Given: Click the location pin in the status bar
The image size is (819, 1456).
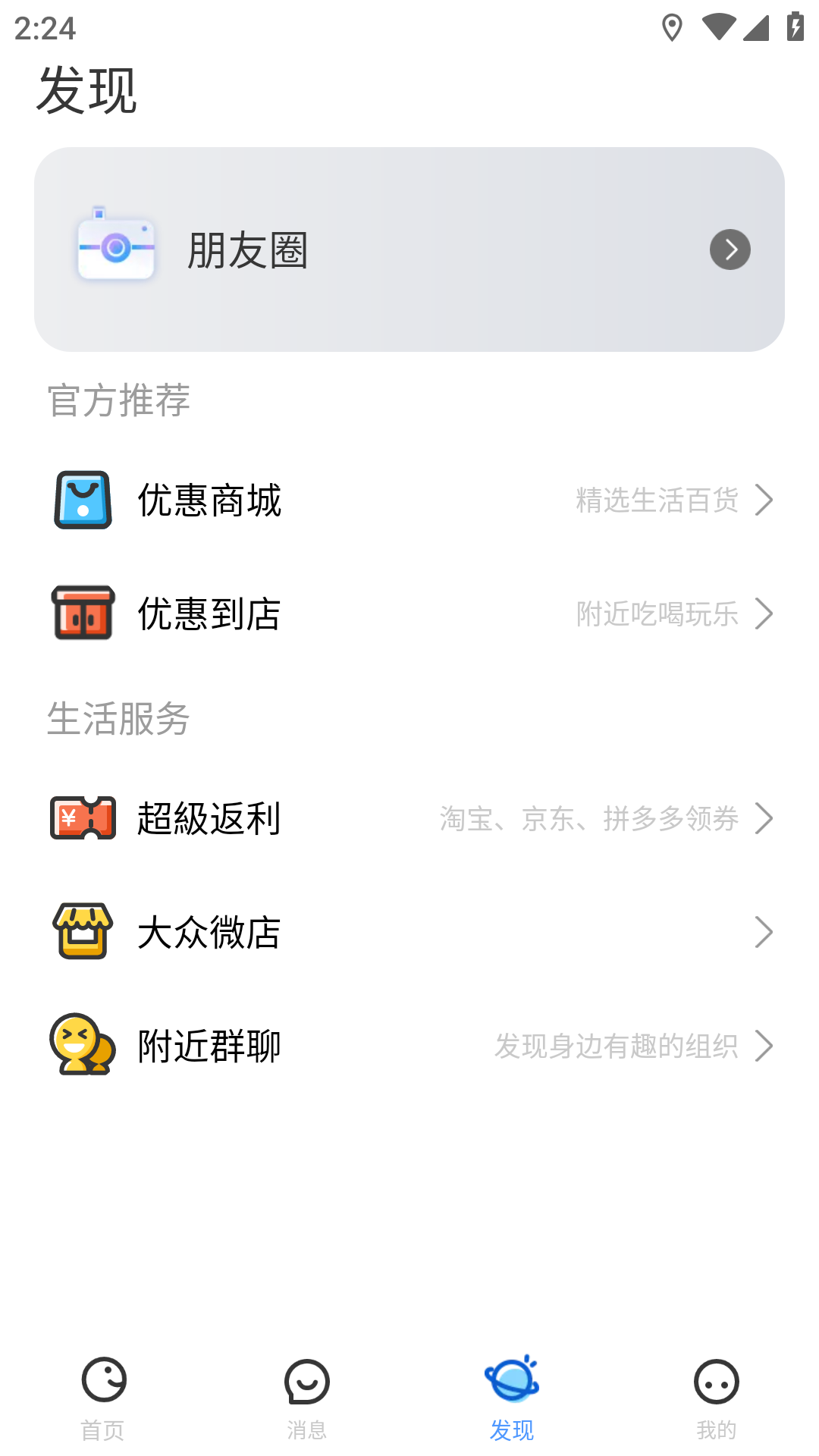Looking at the screenshot, I should [671, 27].
